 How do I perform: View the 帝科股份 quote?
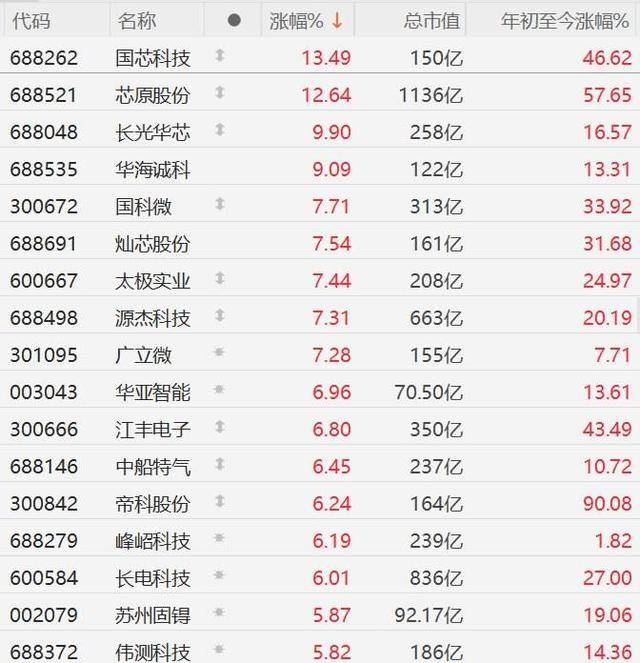pos(152,503)
